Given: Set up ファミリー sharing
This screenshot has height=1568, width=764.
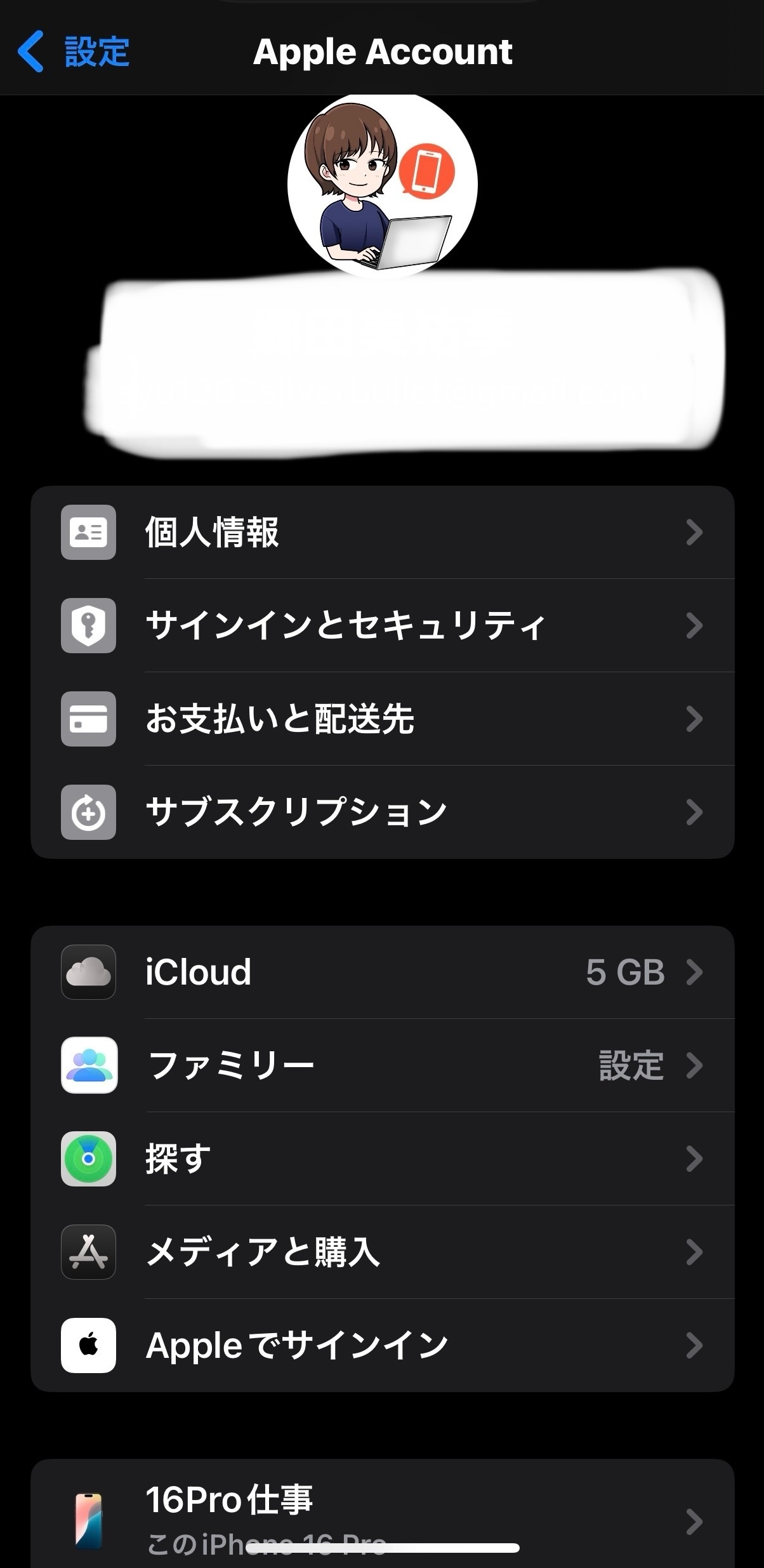Looking at the screenshot, I should click(x=382, y=1065).
